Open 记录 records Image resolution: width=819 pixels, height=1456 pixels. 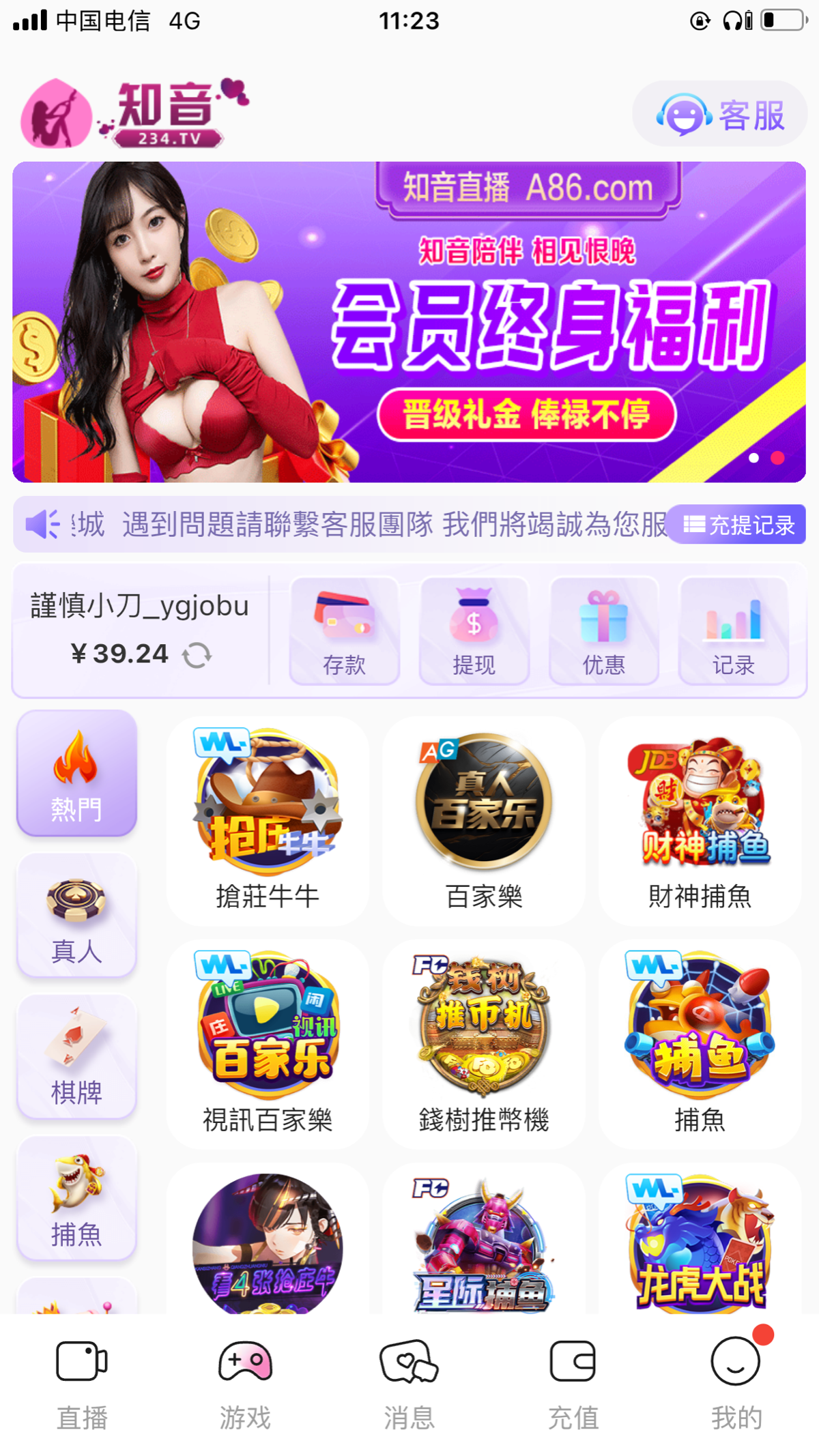click(733, 630)
